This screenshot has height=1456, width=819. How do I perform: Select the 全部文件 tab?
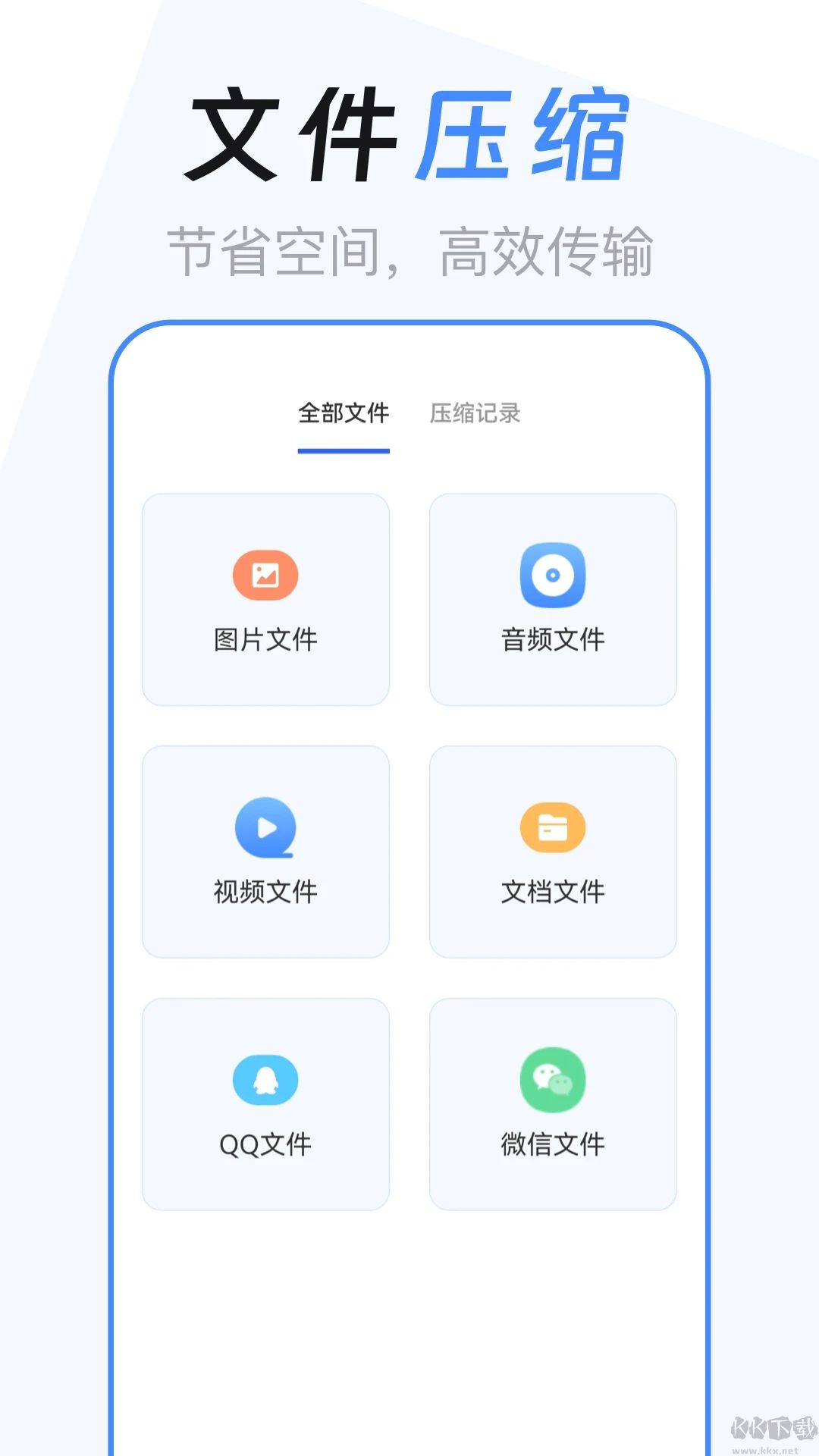click(x=344, y=413)
